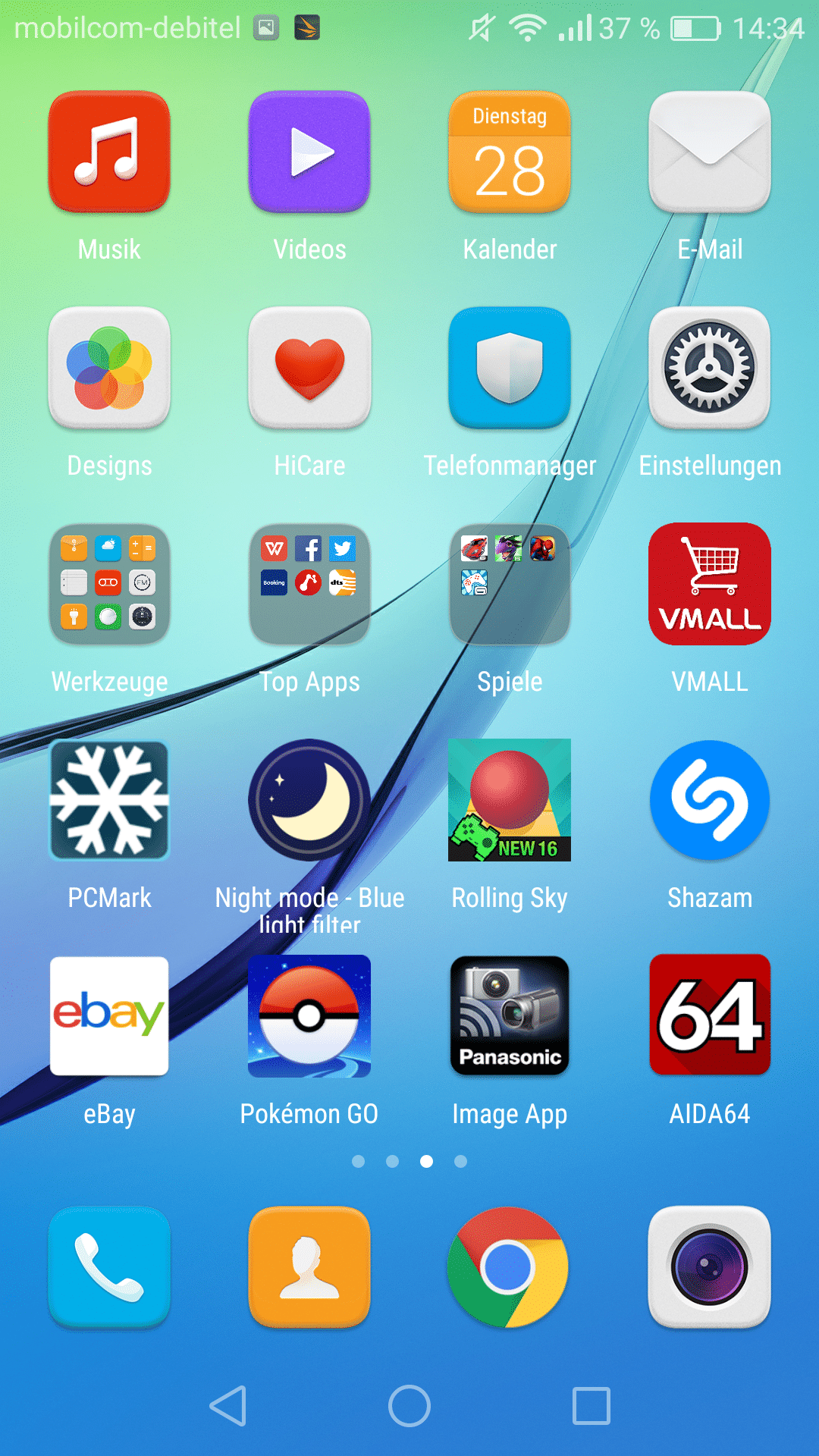Viewport: 819px width, 1456px height.
Task: Open Einstellungen settings
Action: coord(710,369)
